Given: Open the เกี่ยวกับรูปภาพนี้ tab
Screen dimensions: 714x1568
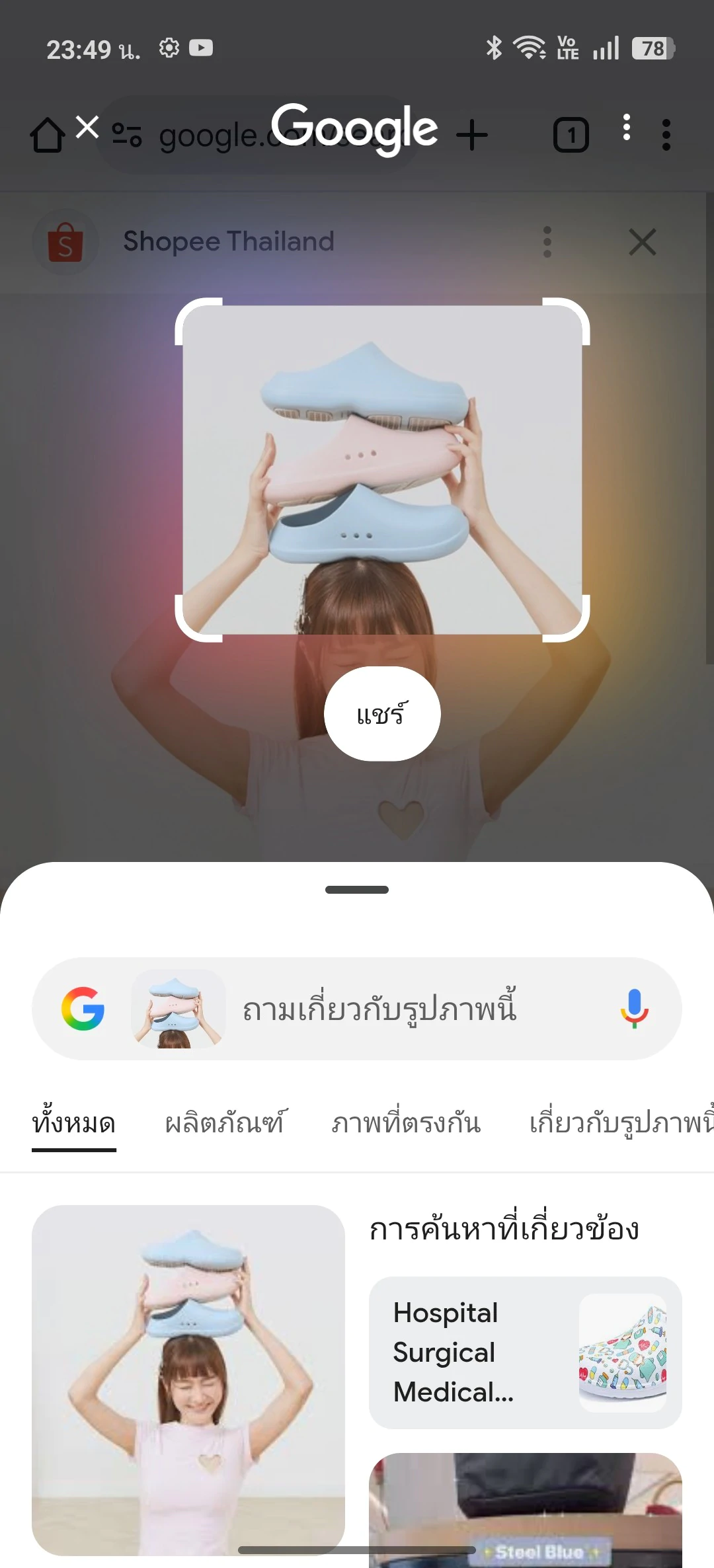Looking at the screenshot, I should point(621,1123).
